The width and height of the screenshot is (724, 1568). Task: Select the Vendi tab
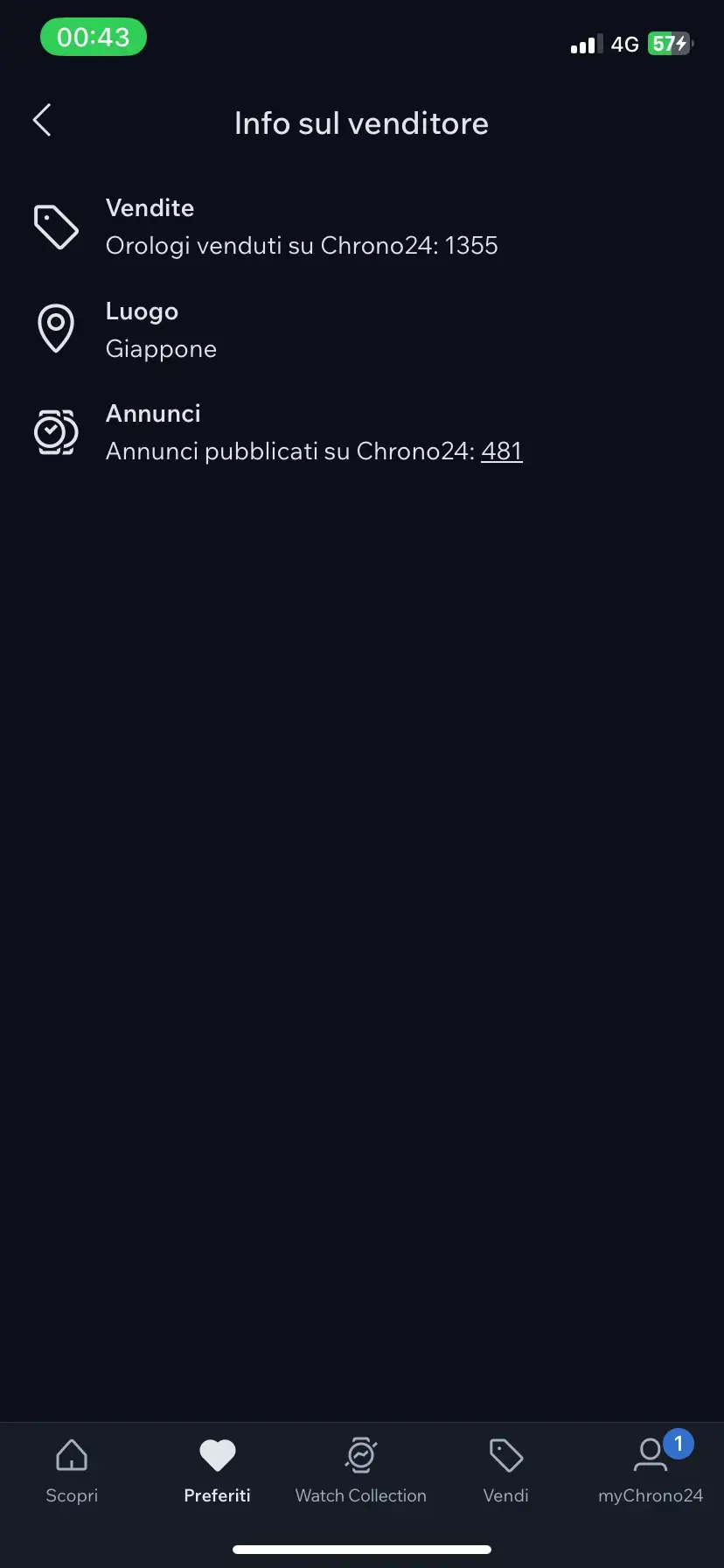(x=505, y=1472)
